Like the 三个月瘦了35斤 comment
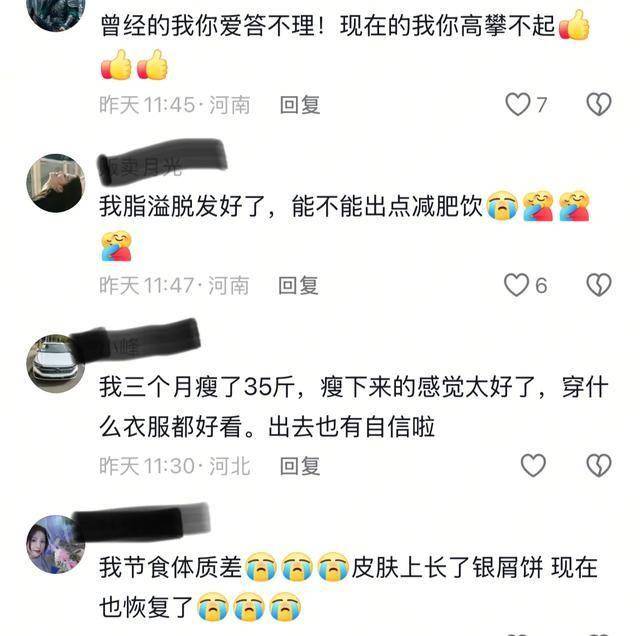640x636 pixels. (x=533, y=465)
